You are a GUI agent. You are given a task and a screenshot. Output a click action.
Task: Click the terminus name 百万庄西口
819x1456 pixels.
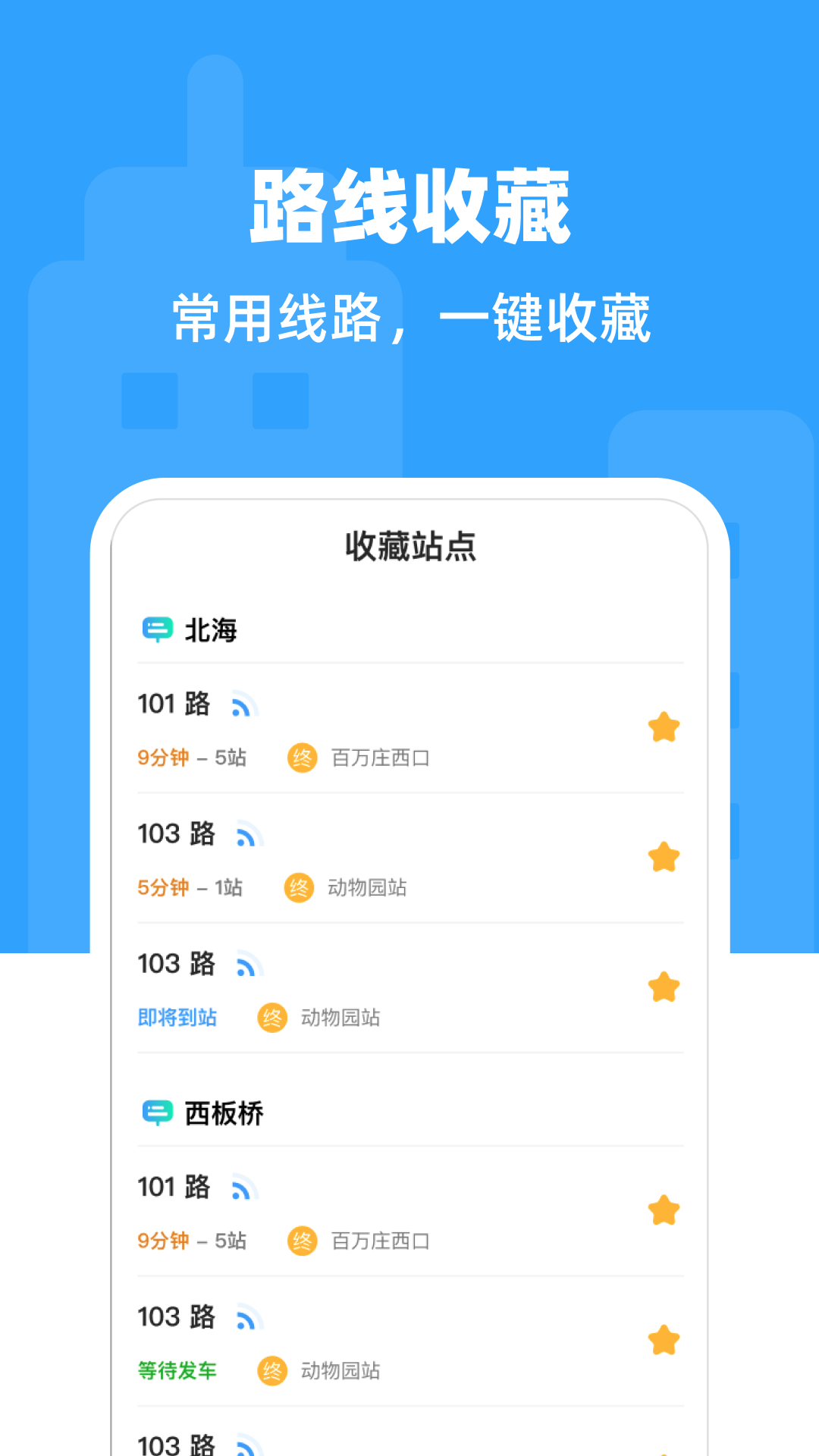coord(379,758)
